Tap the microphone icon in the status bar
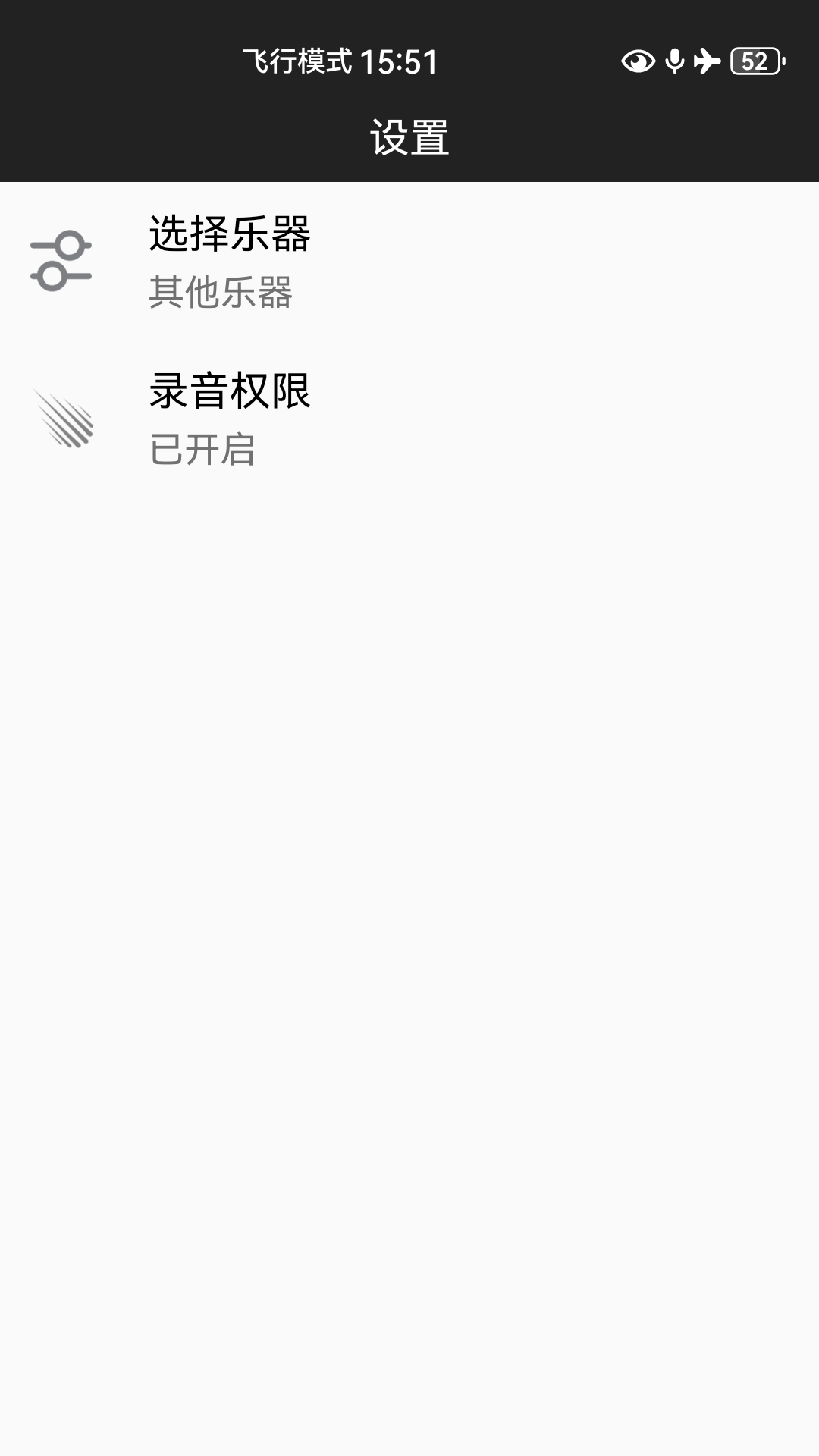 click(x=673, y=61)
